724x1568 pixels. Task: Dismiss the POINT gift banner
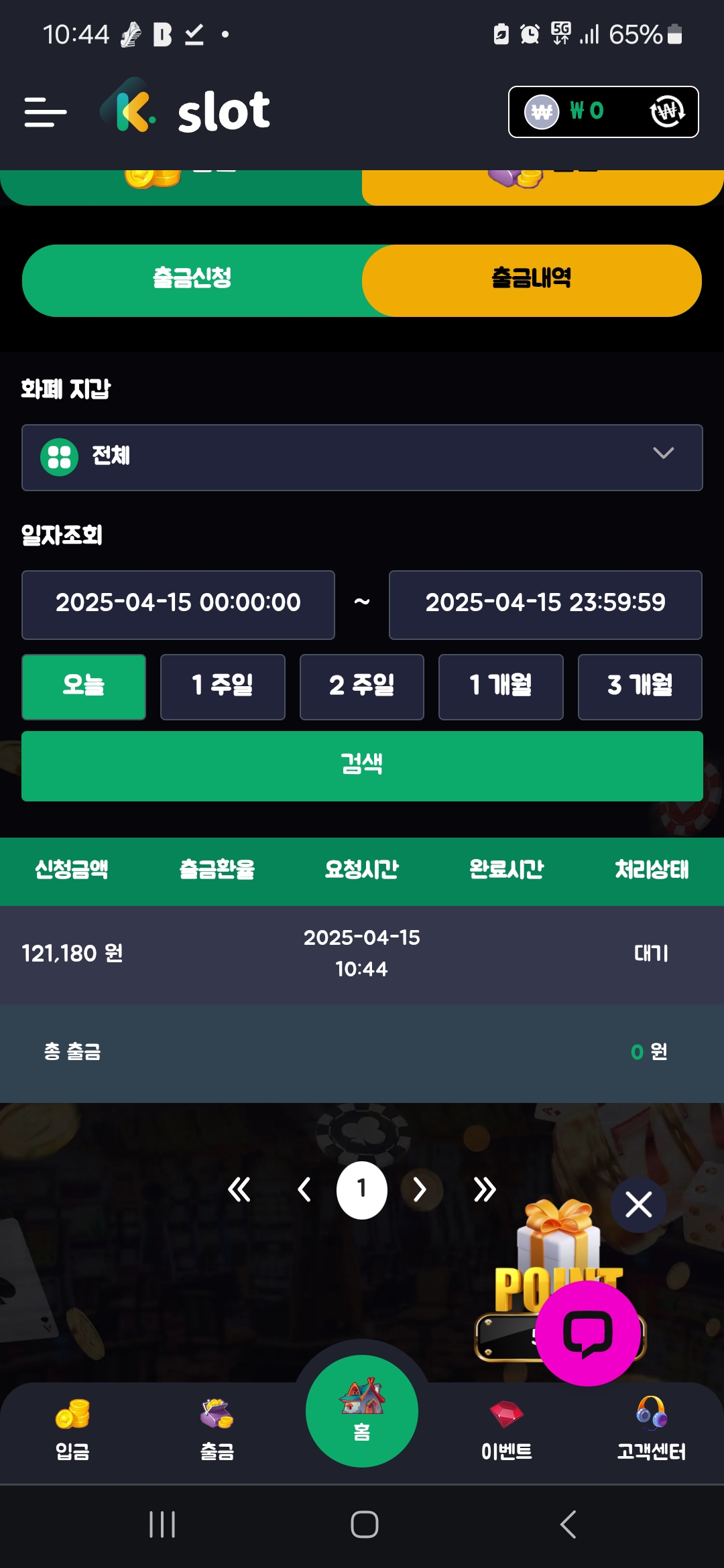click(638, 1205)
